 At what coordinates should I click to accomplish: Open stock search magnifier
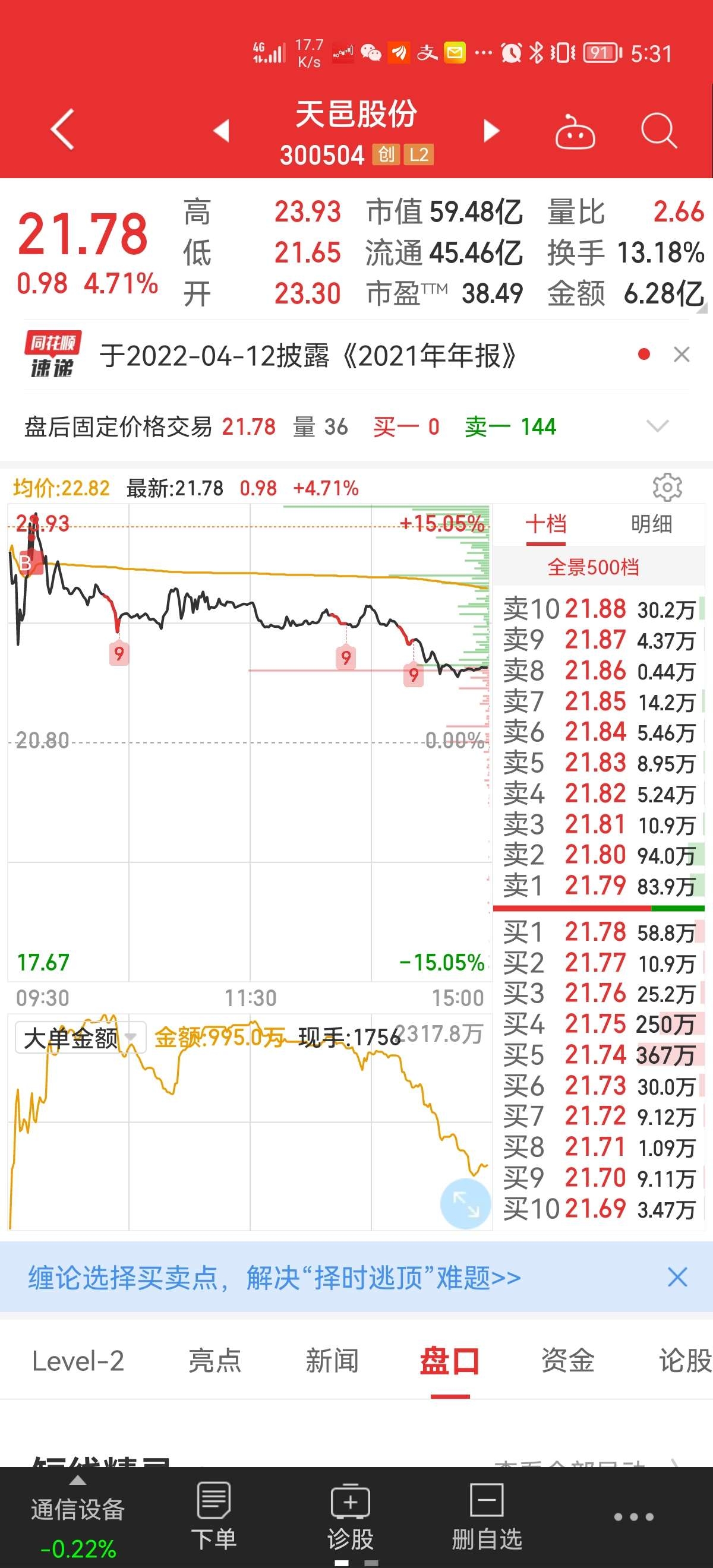[659, 130]
